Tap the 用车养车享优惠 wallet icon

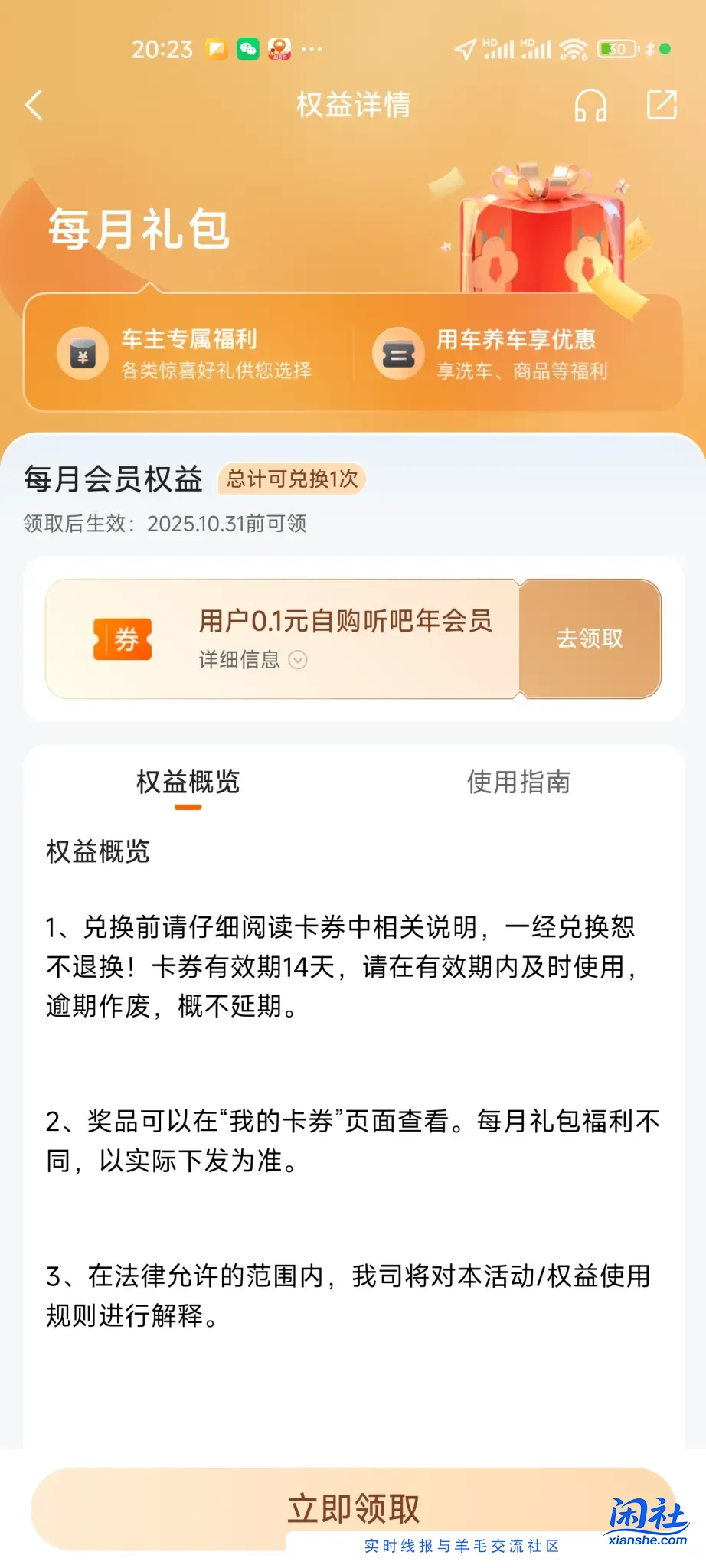pyautogui.click(x=399, y=351)
